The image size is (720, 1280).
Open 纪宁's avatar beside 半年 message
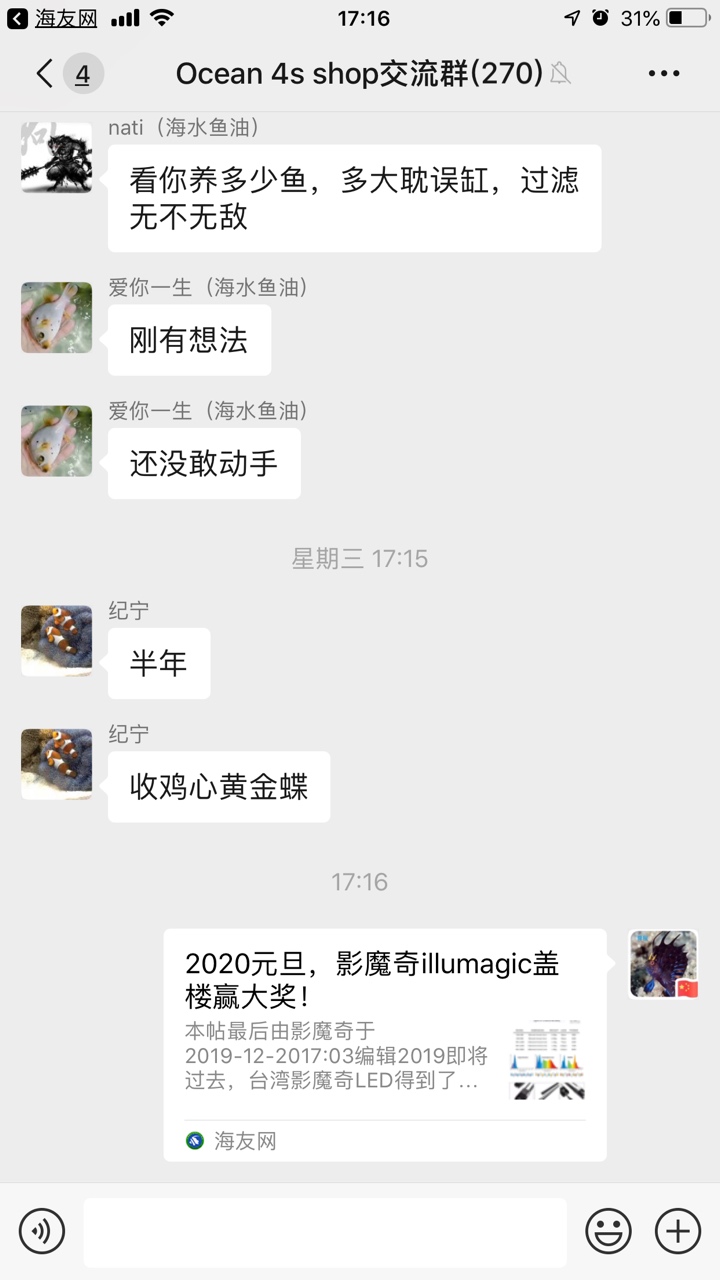tap(56, 641)
